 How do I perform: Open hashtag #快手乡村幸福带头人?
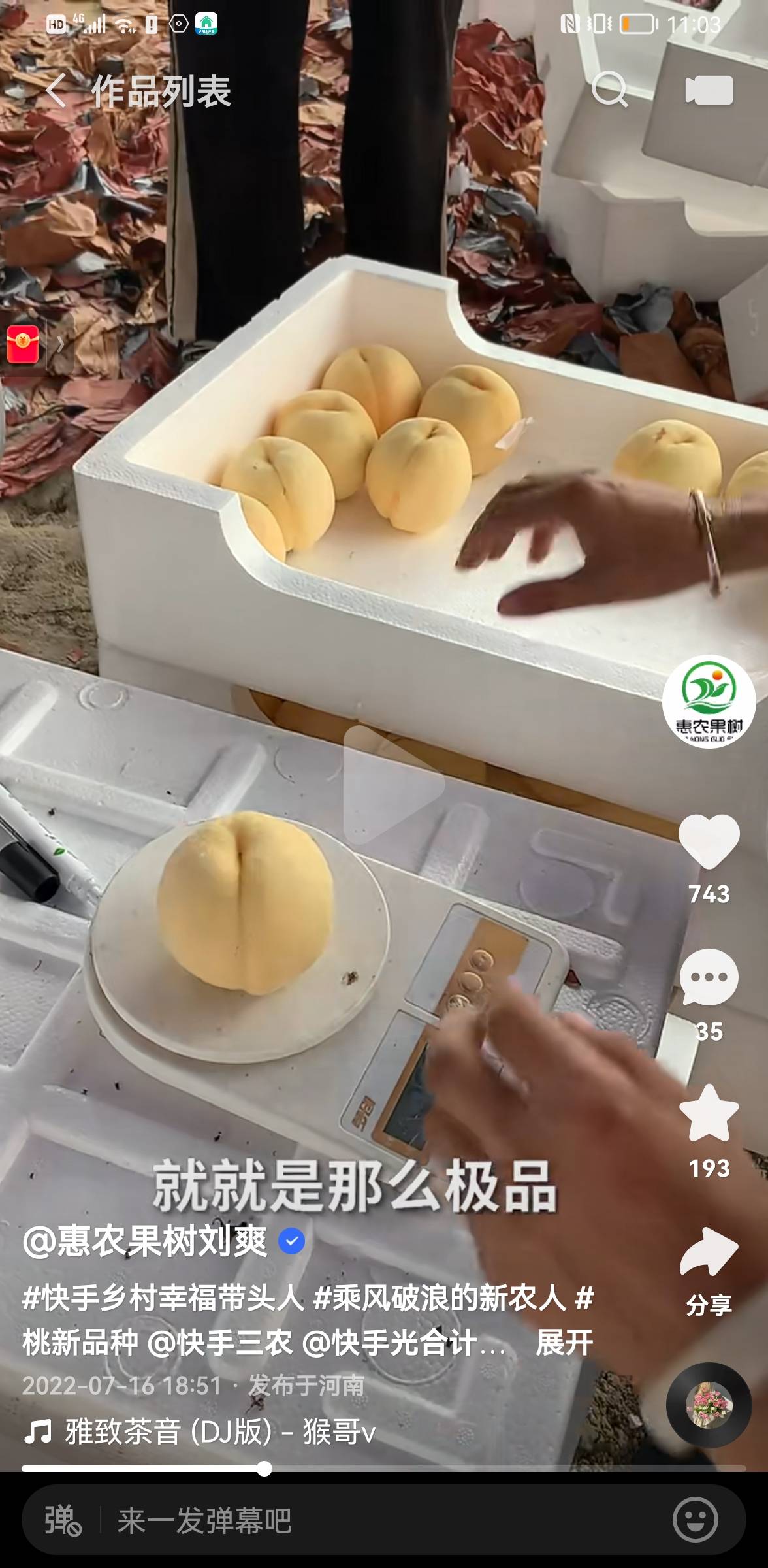pyautogui.click(x=163, y=1298)
